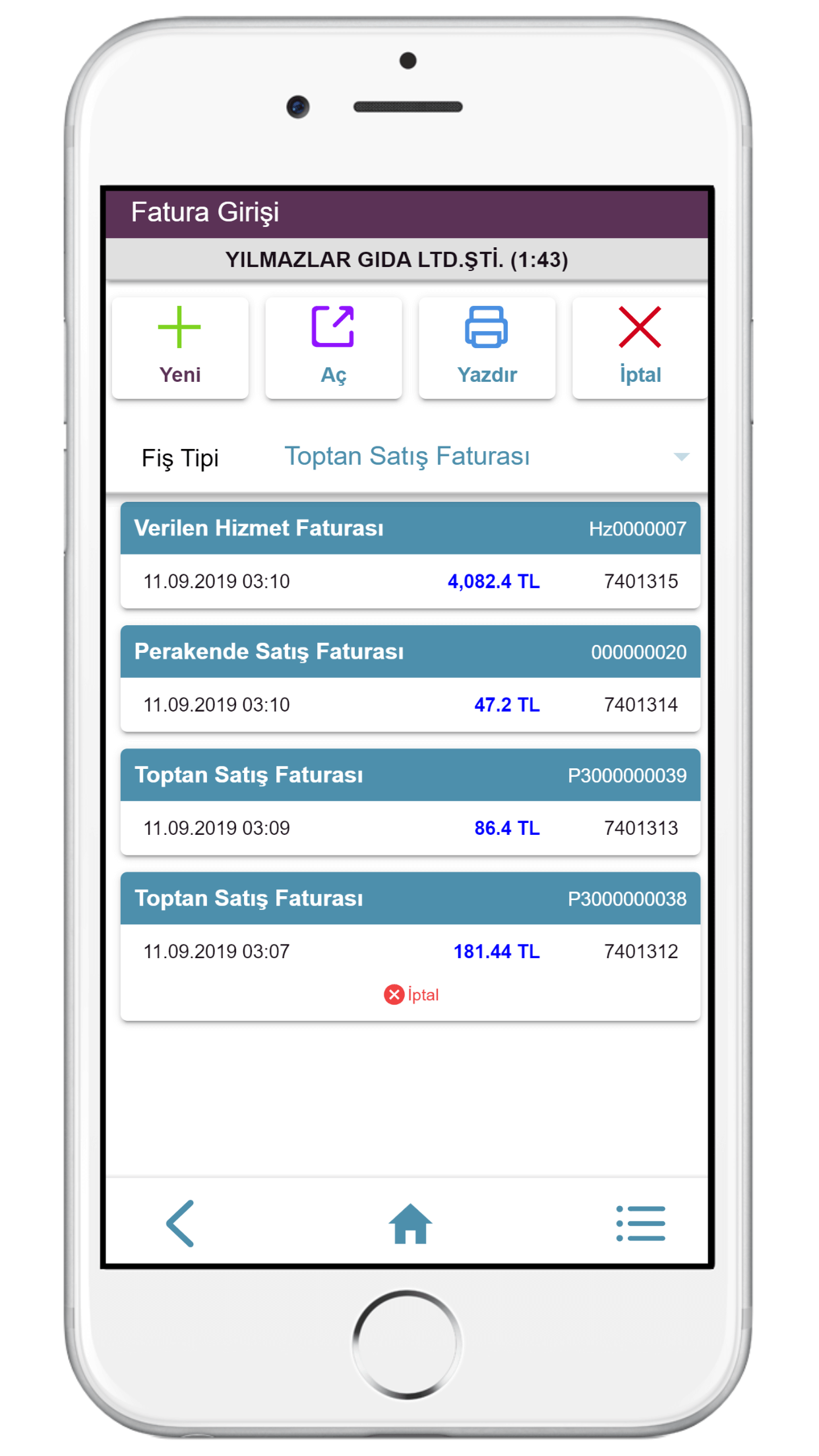Create a new invoice with Yeni
The height and width of the screenshot is (1456, 819).
click(180, 348)
